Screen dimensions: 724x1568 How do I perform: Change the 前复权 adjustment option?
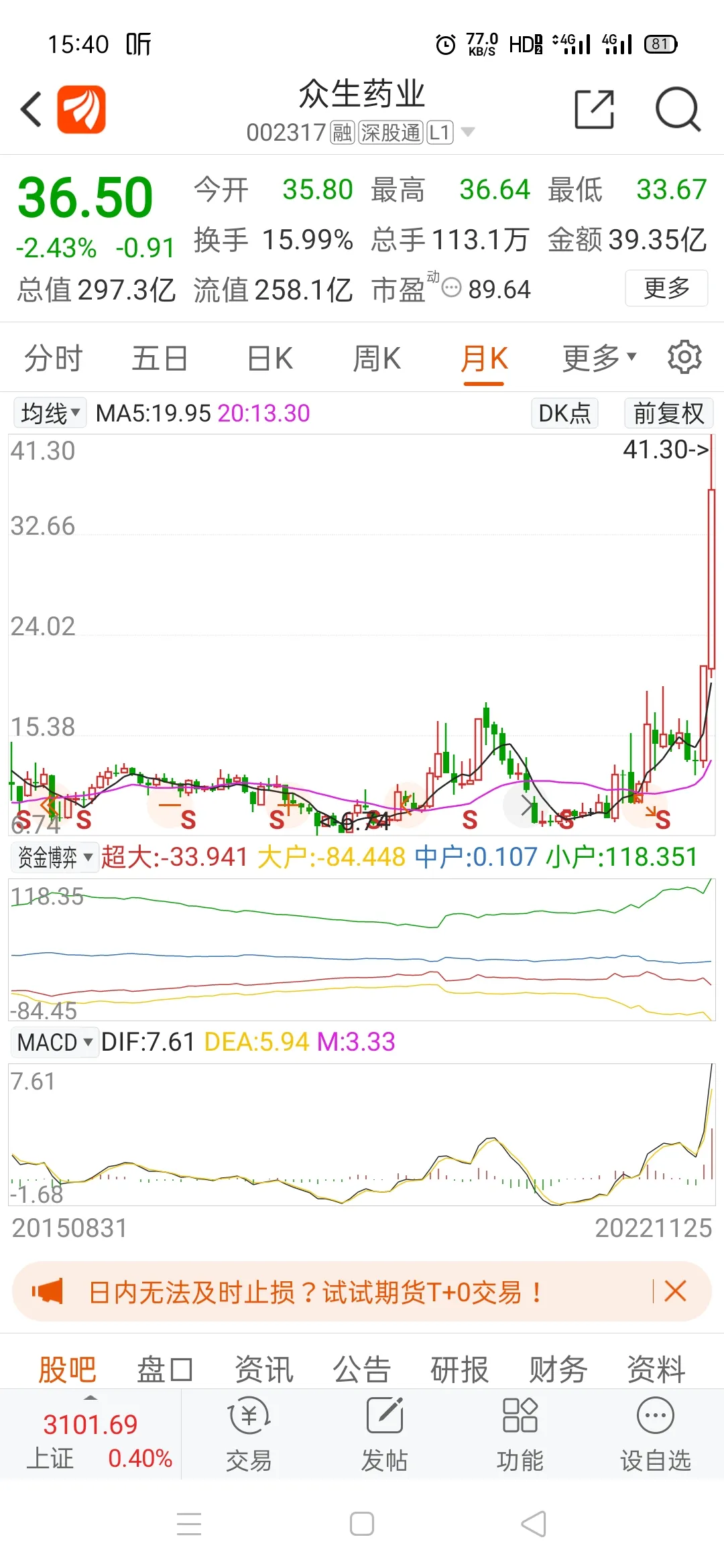(x=668, y=413)
